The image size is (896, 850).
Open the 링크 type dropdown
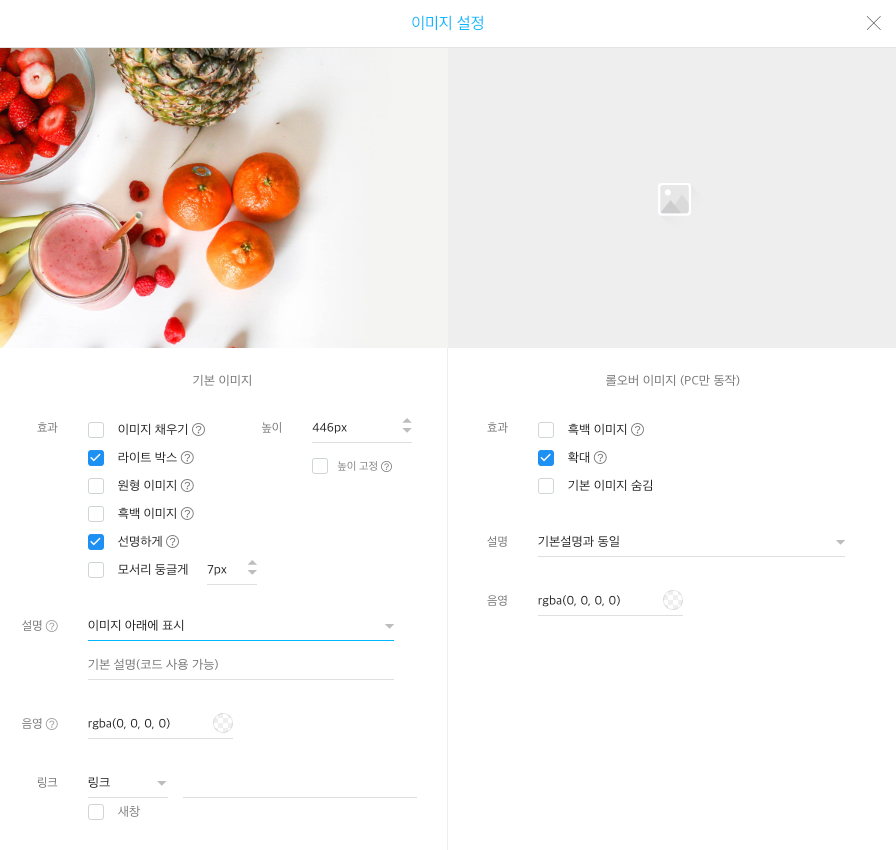128,783
